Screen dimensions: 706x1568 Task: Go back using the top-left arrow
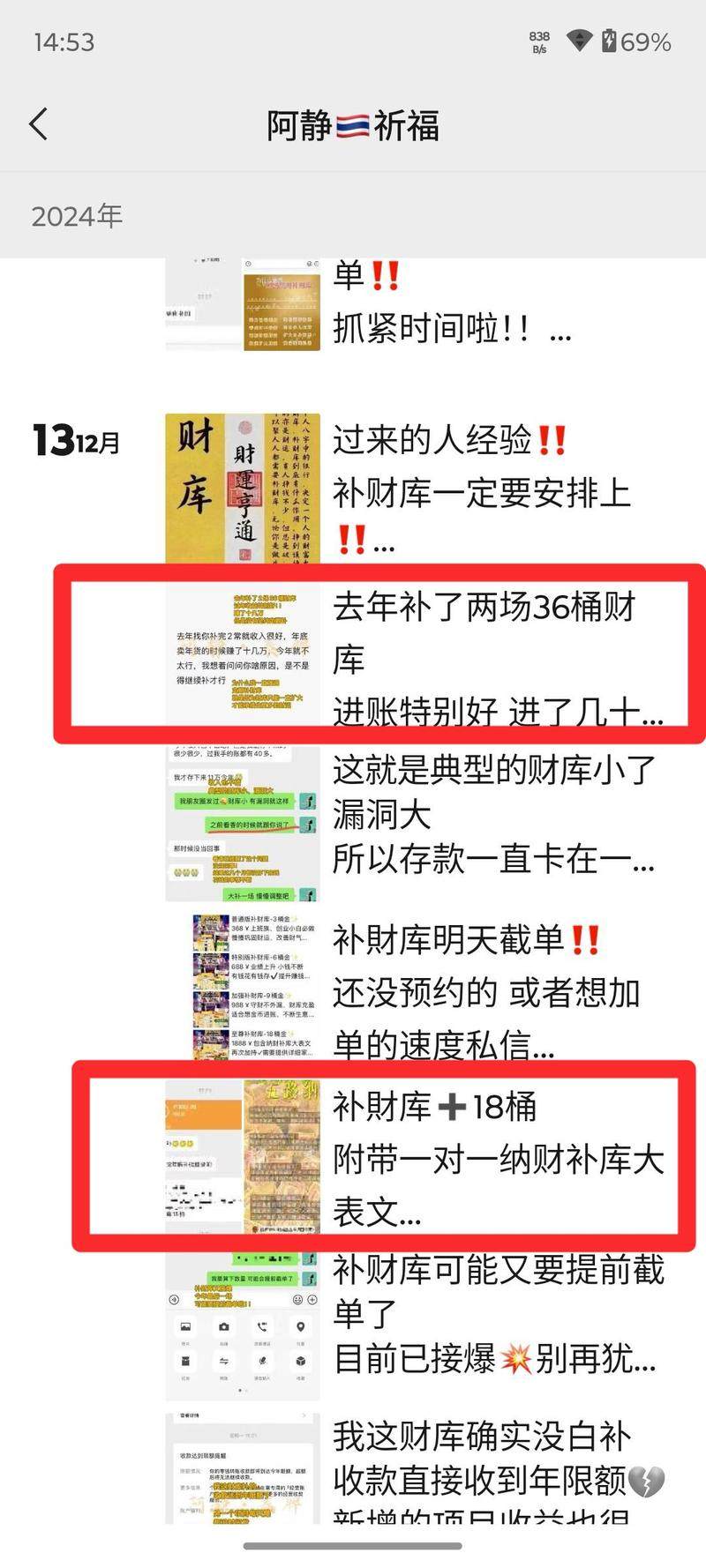(39, 125)
